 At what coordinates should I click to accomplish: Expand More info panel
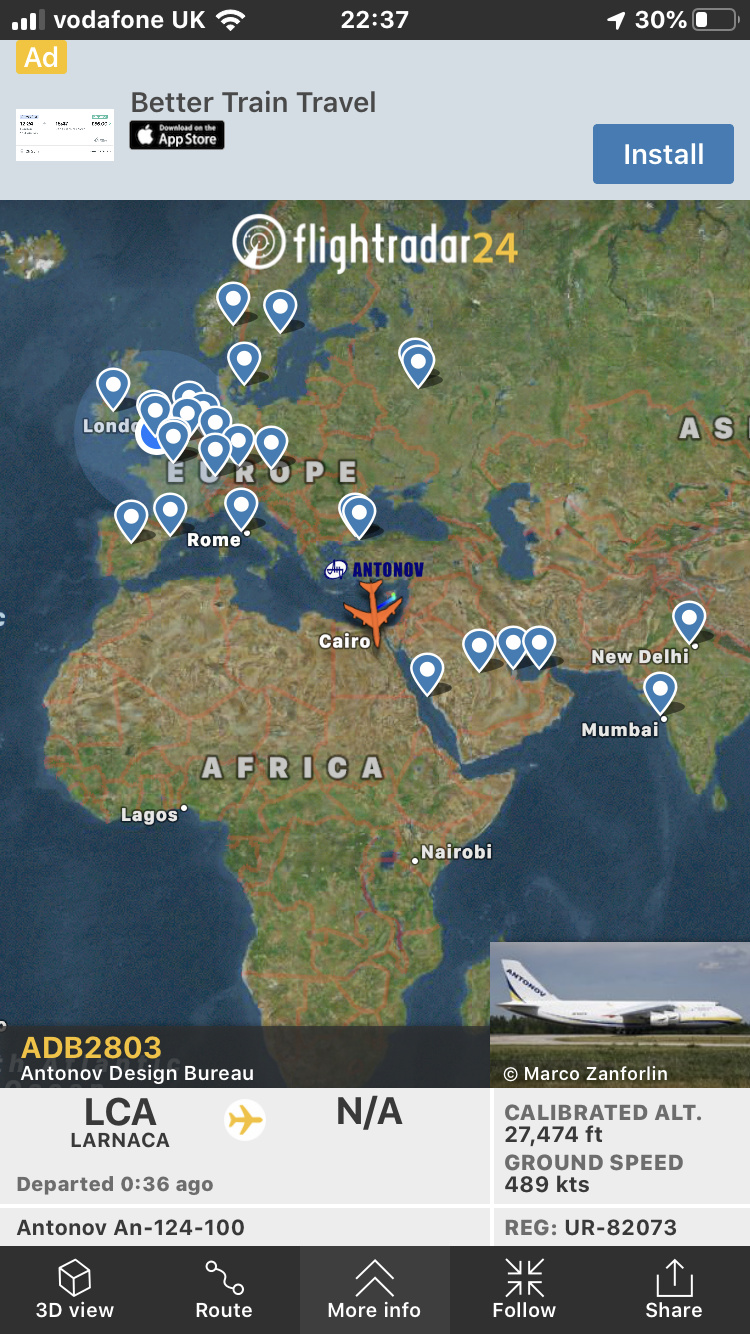tap(374, 1290)
